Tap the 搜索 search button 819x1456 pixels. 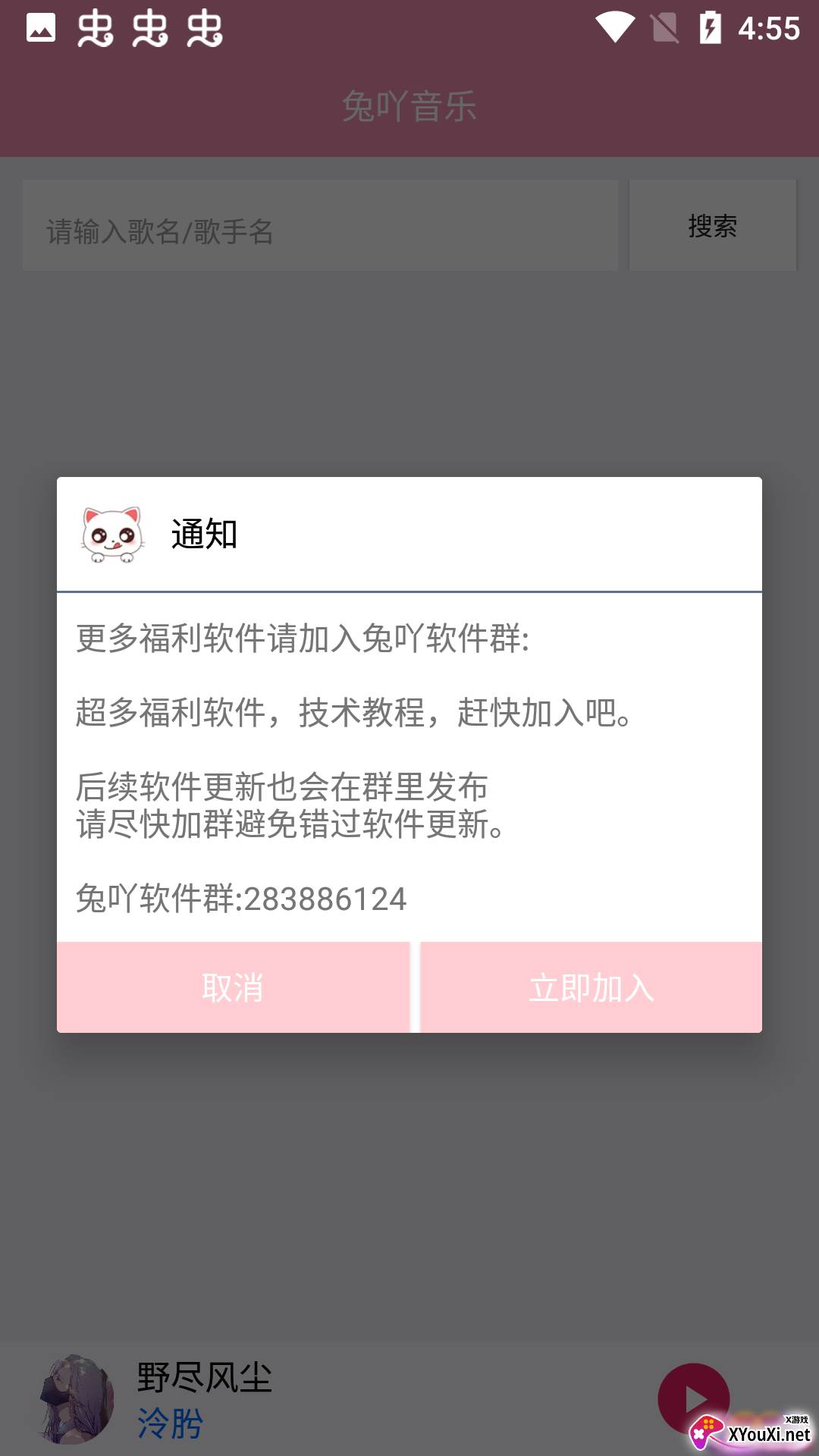tap(712, 225)
